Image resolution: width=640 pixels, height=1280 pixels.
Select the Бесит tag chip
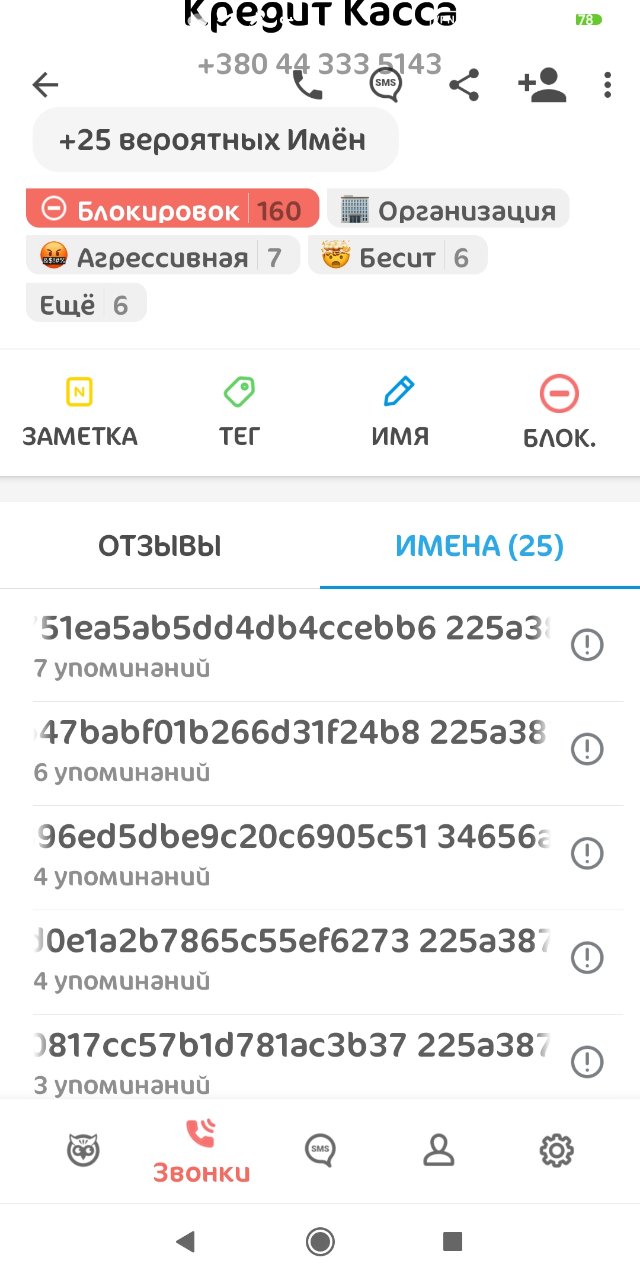tap(397, 256)
